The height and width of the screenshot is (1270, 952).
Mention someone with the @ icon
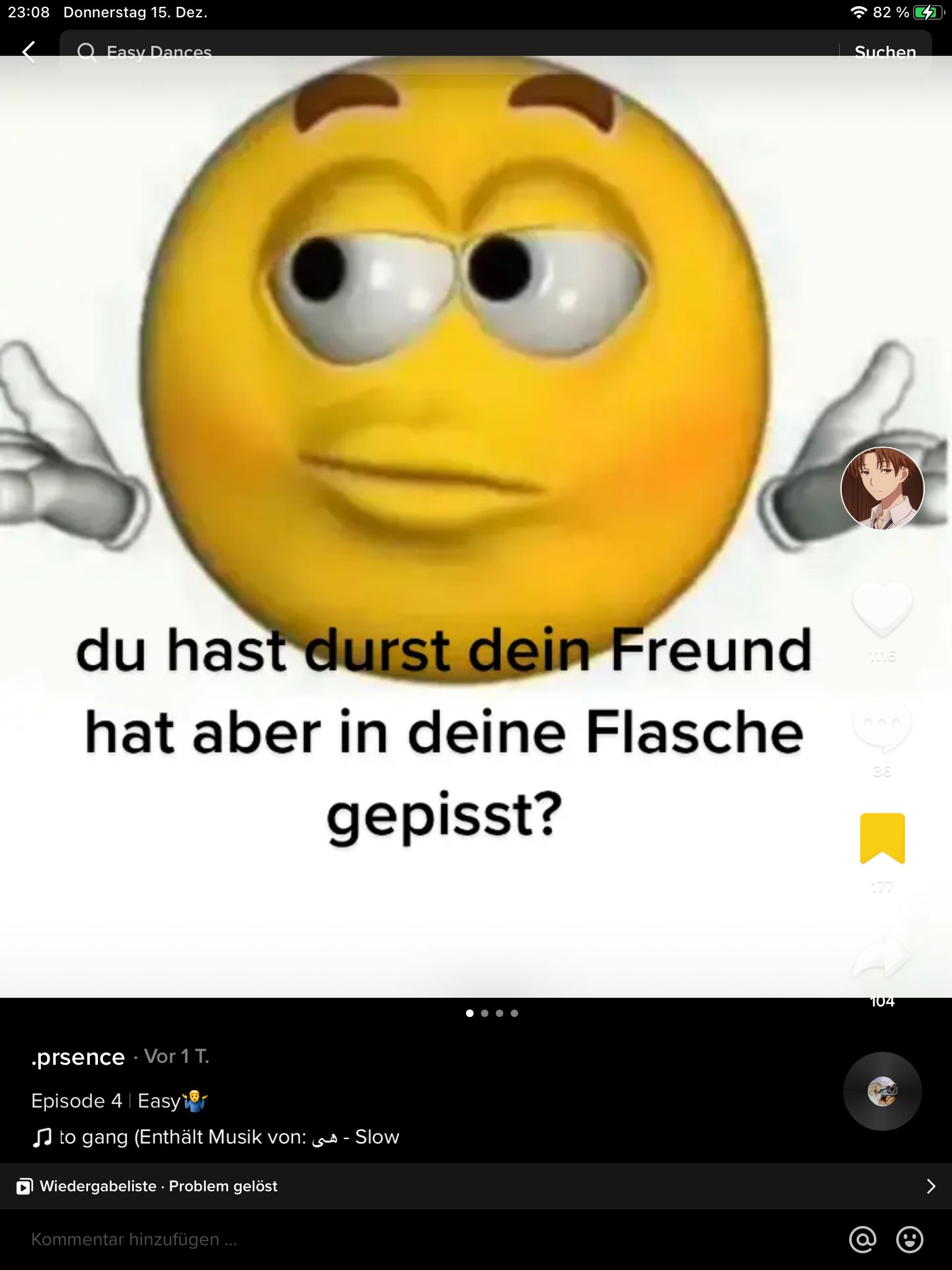[863, 1239]
